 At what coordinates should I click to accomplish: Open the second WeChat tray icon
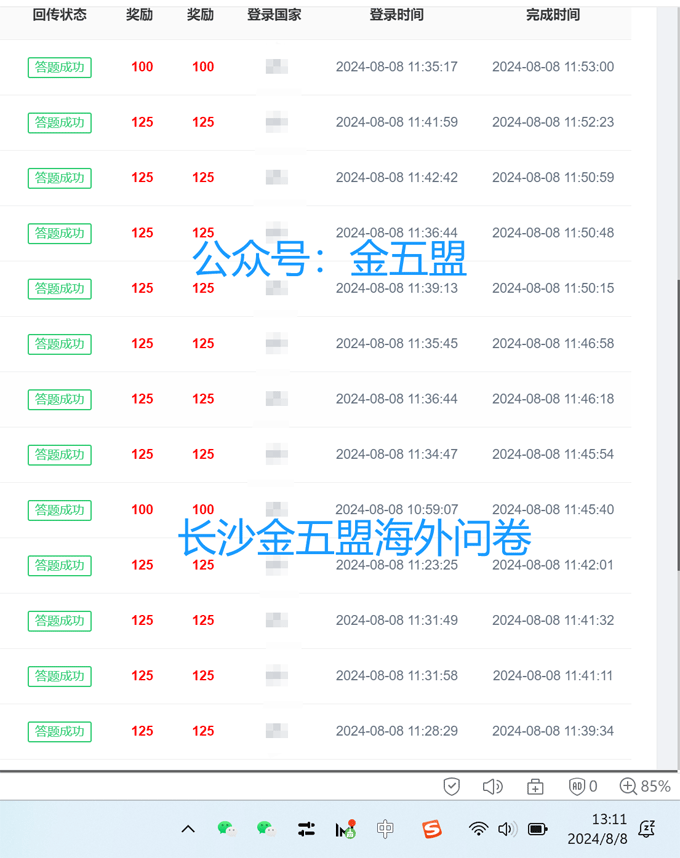(265, 829)
